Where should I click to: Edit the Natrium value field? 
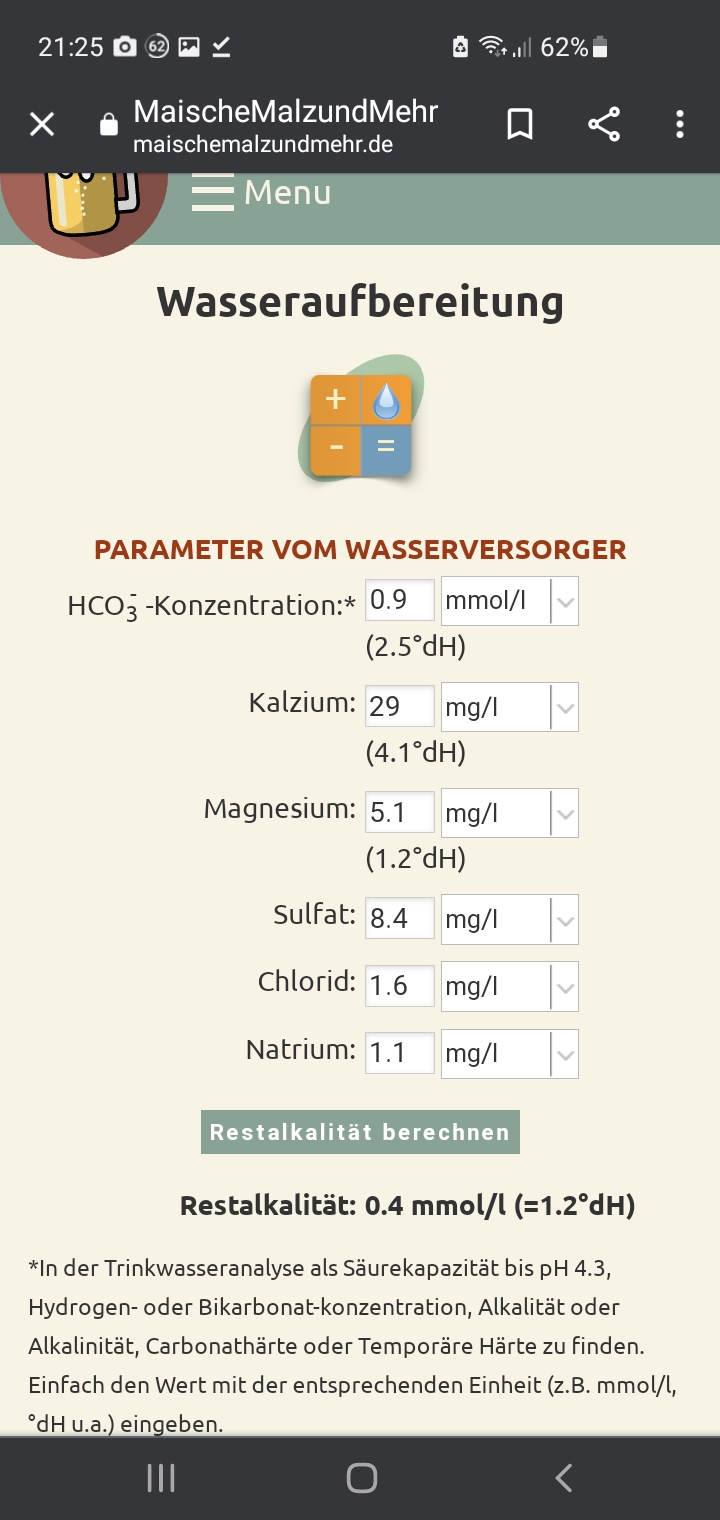(x=400, y=1053)
